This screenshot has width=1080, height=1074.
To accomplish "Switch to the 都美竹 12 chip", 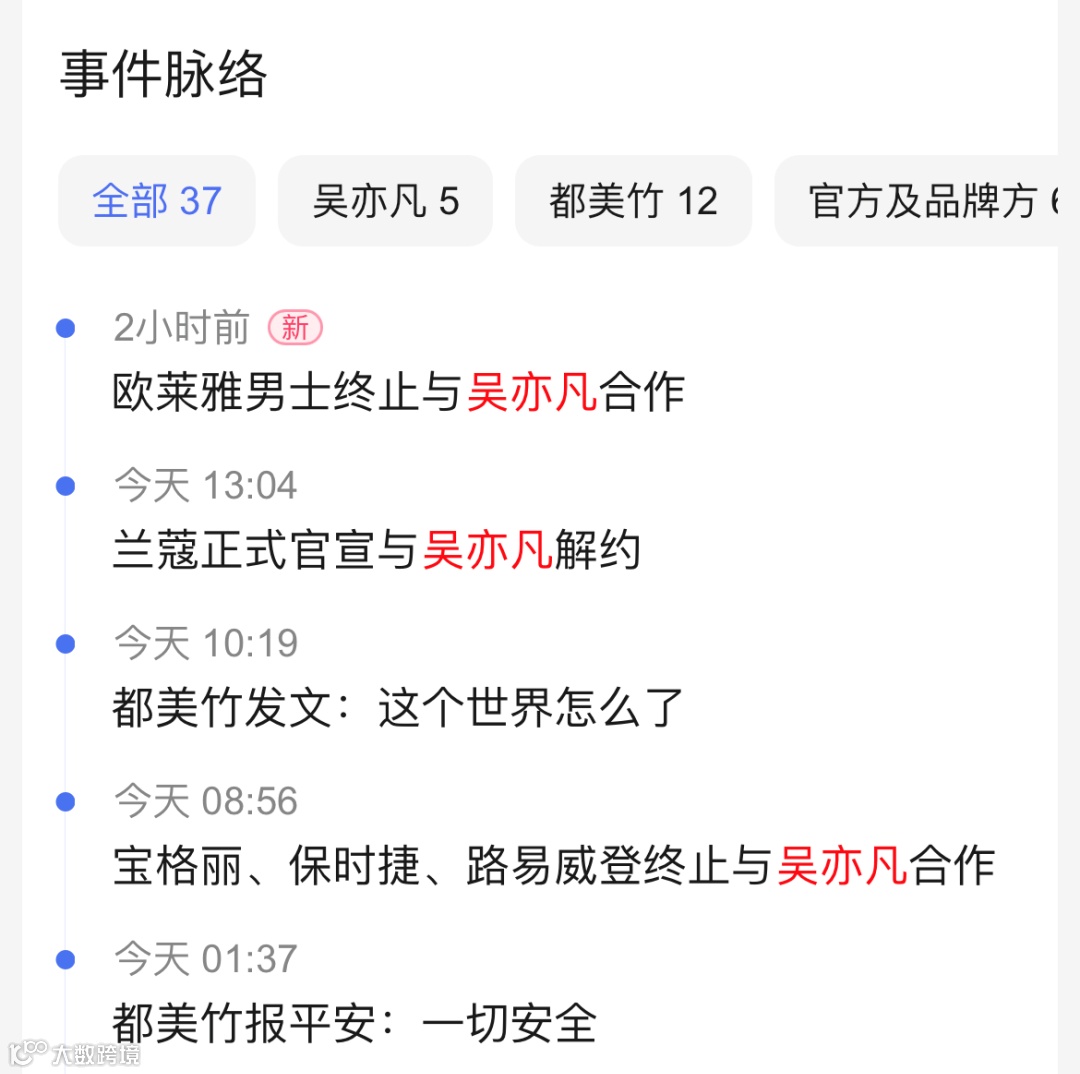I will (x=633, y=201).
